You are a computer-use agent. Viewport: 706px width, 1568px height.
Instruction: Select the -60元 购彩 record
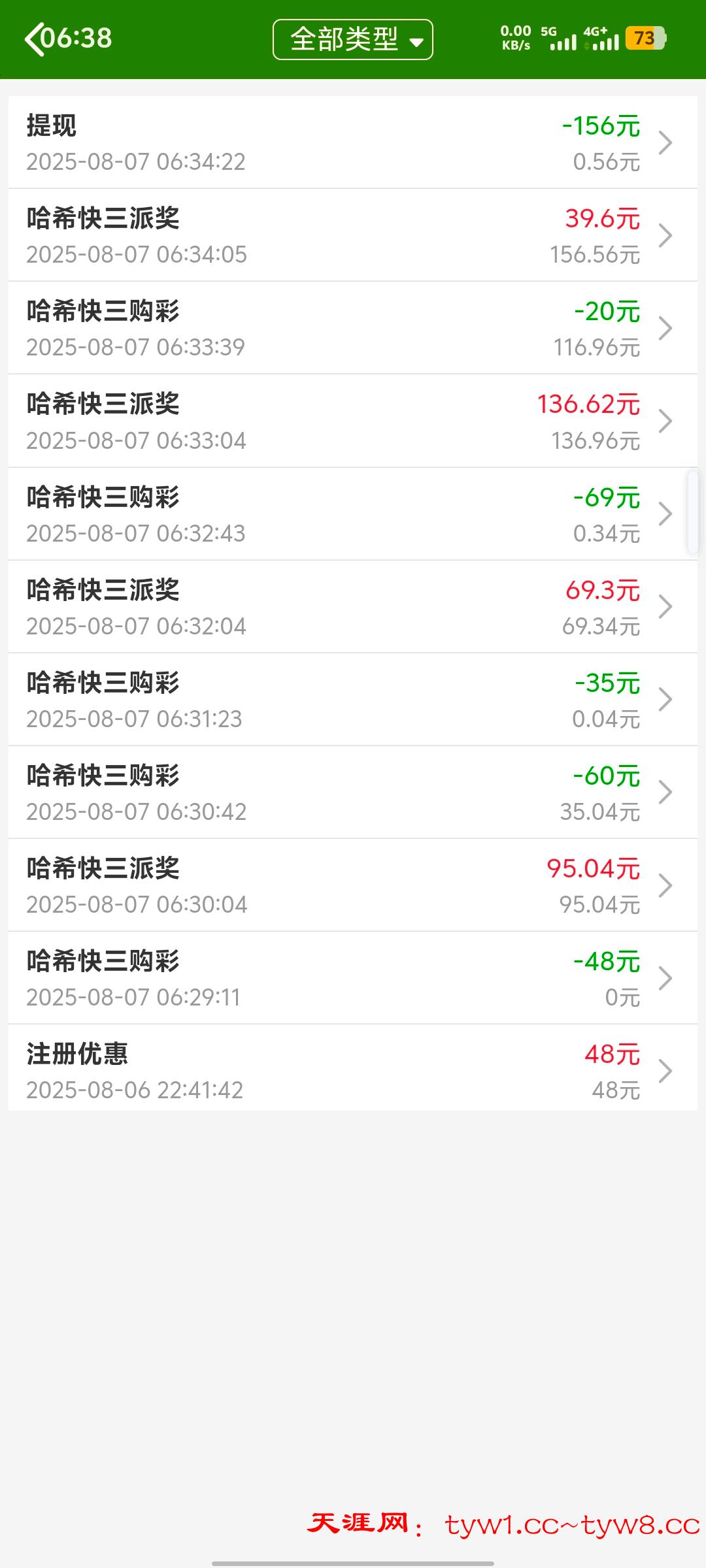click(x=353, y=792)
